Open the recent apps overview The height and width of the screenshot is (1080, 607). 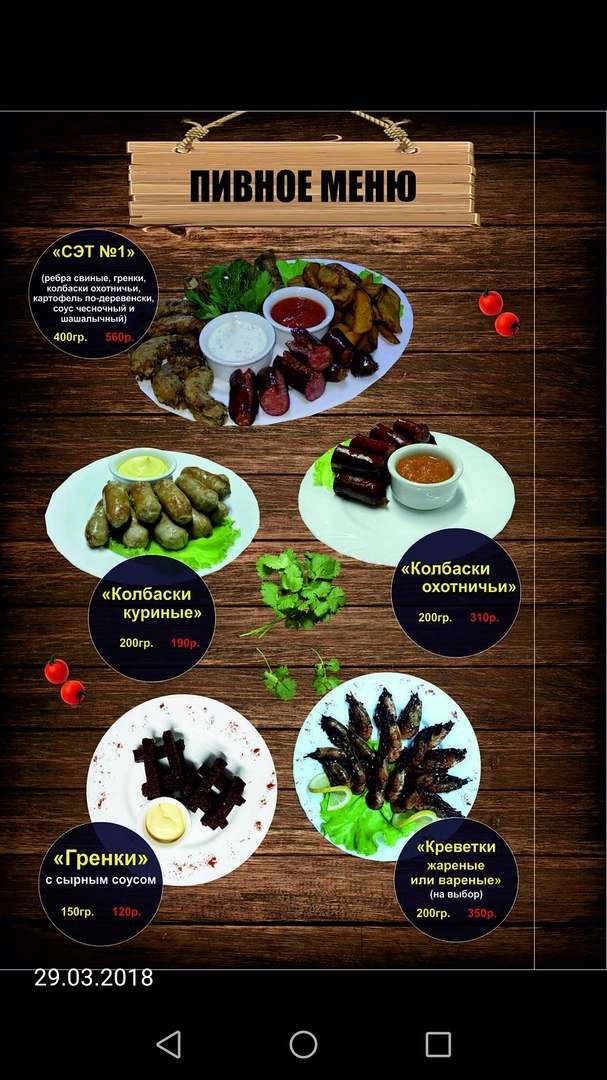point(437,1045)
